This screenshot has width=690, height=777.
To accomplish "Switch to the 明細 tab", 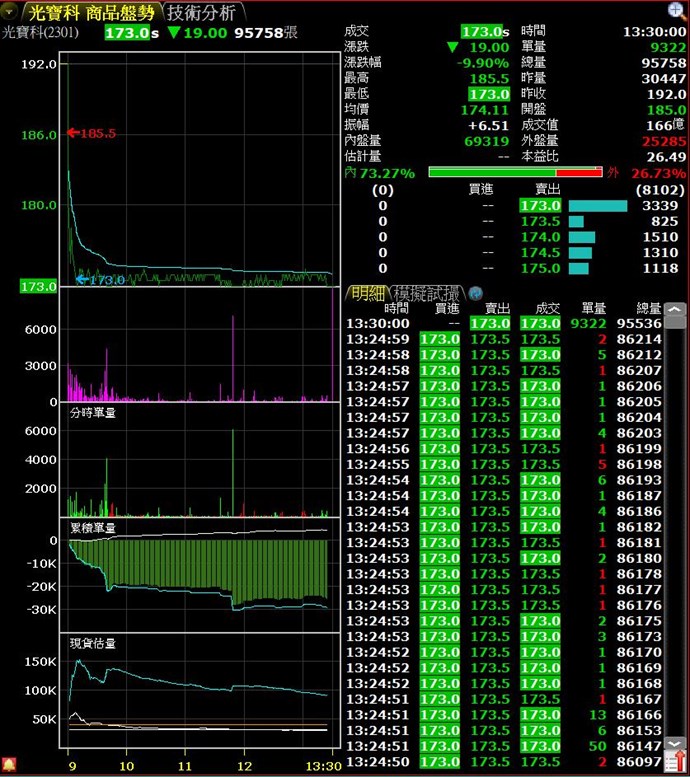I will pos(366,293).
